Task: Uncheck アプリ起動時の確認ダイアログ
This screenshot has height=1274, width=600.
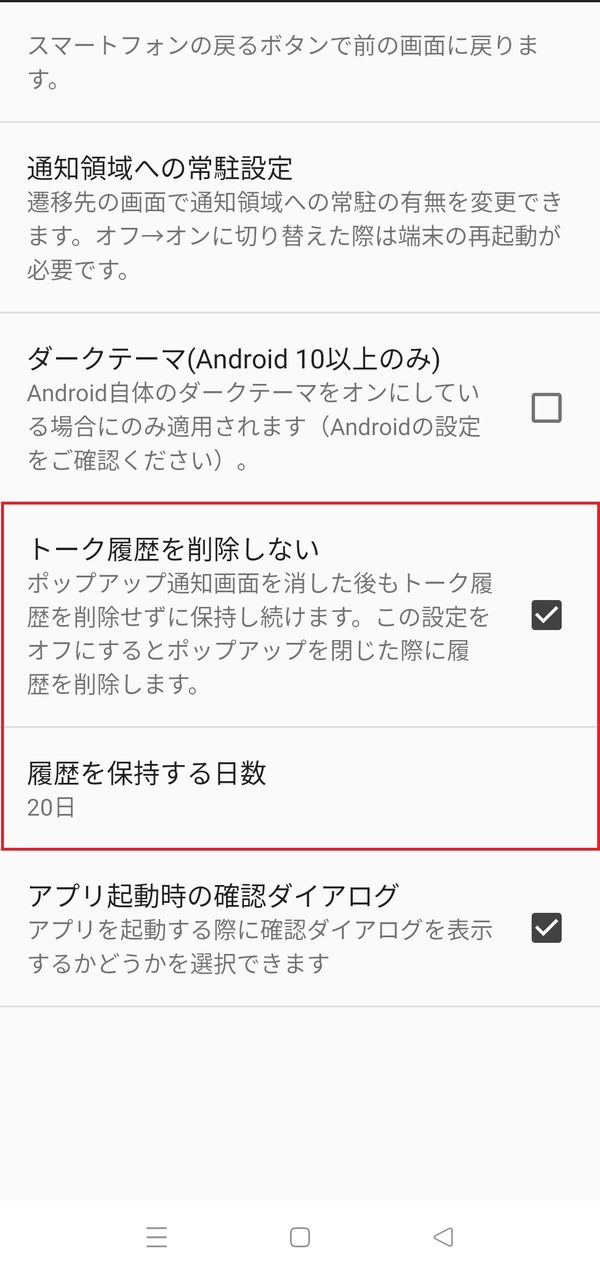Action: tap(546, 928)
